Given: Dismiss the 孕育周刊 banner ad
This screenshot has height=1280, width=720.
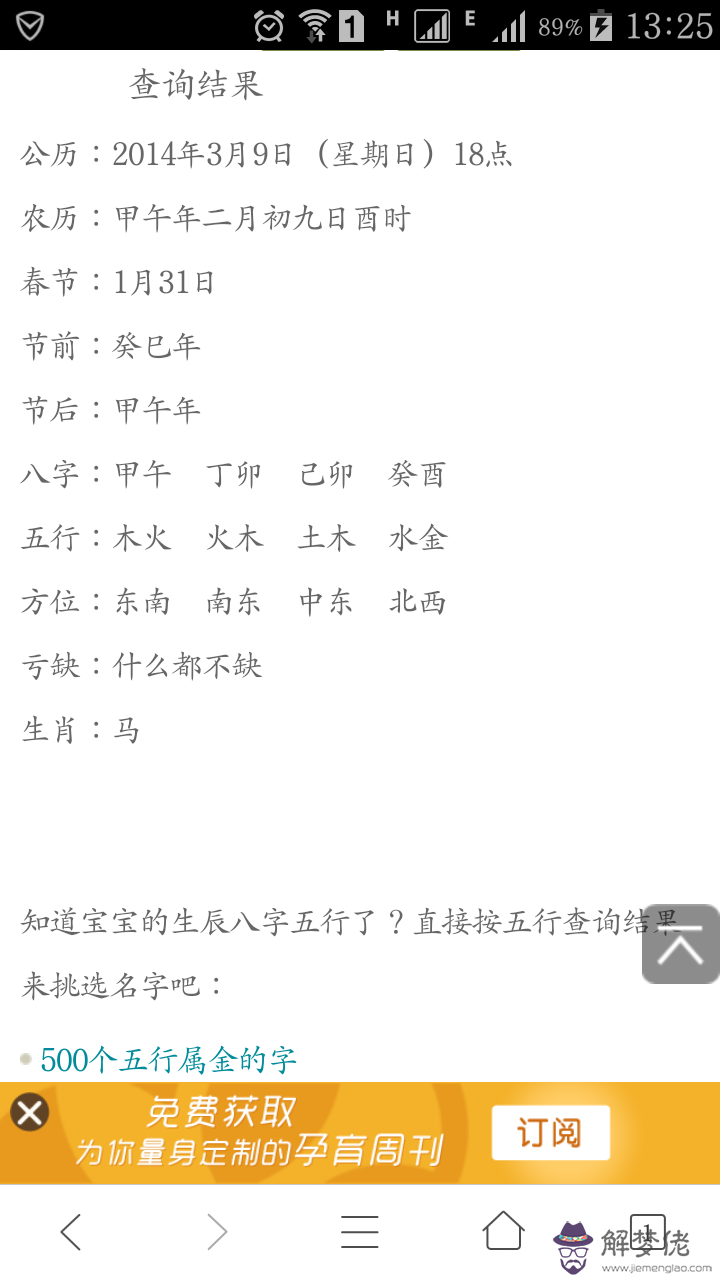Looking at the screenshot, I should point(30,1112).
